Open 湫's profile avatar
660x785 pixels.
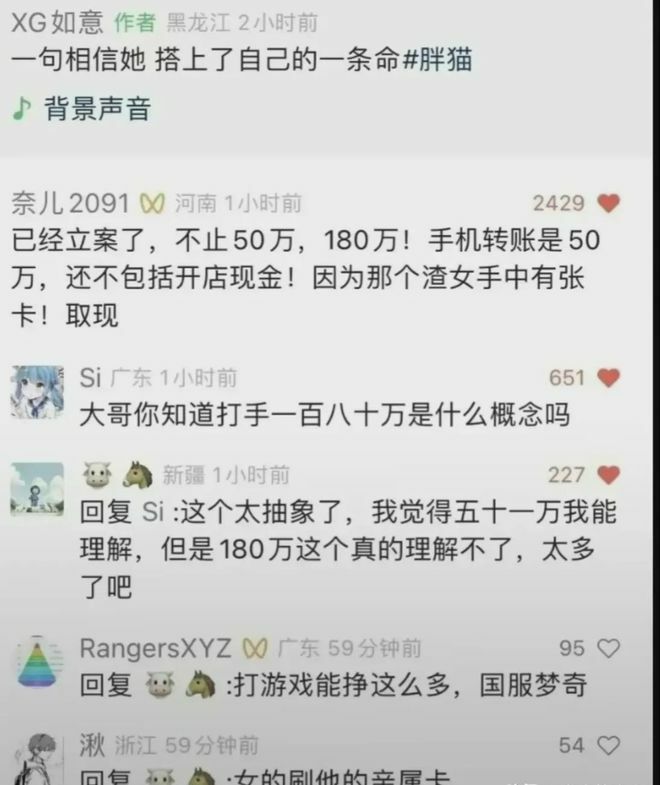click(38, 757)
